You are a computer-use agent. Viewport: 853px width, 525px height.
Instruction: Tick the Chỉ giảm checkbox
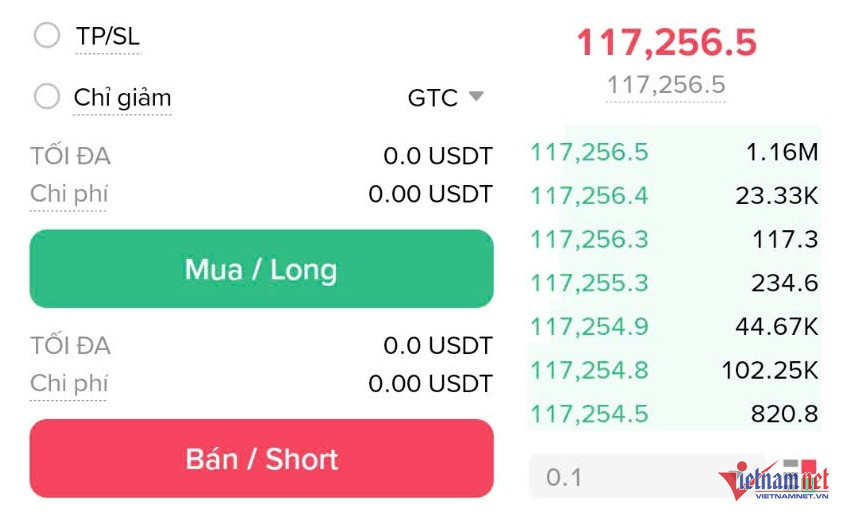coord(47,97)
